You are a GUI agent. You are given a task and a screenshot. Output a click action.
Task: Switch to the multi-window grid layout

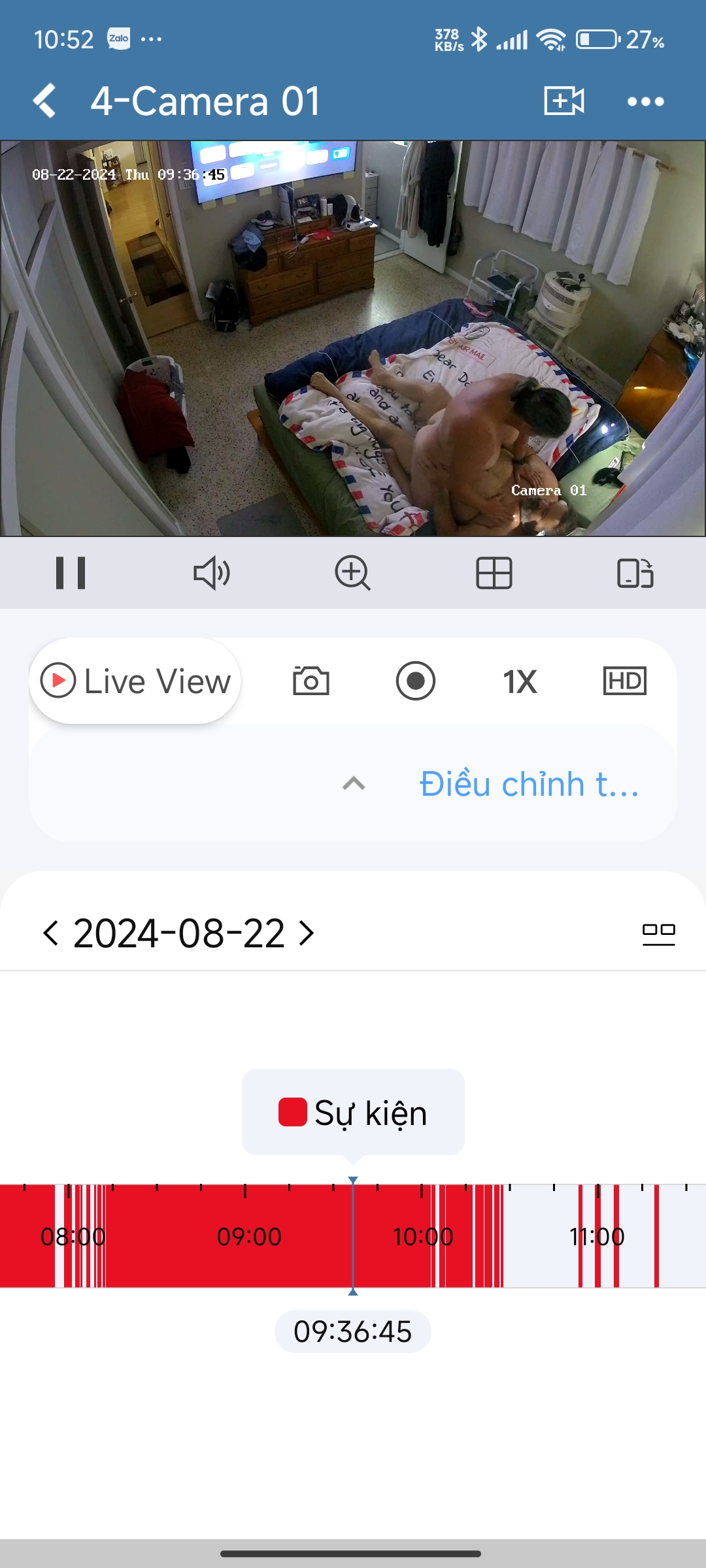[x=494, y=573]
